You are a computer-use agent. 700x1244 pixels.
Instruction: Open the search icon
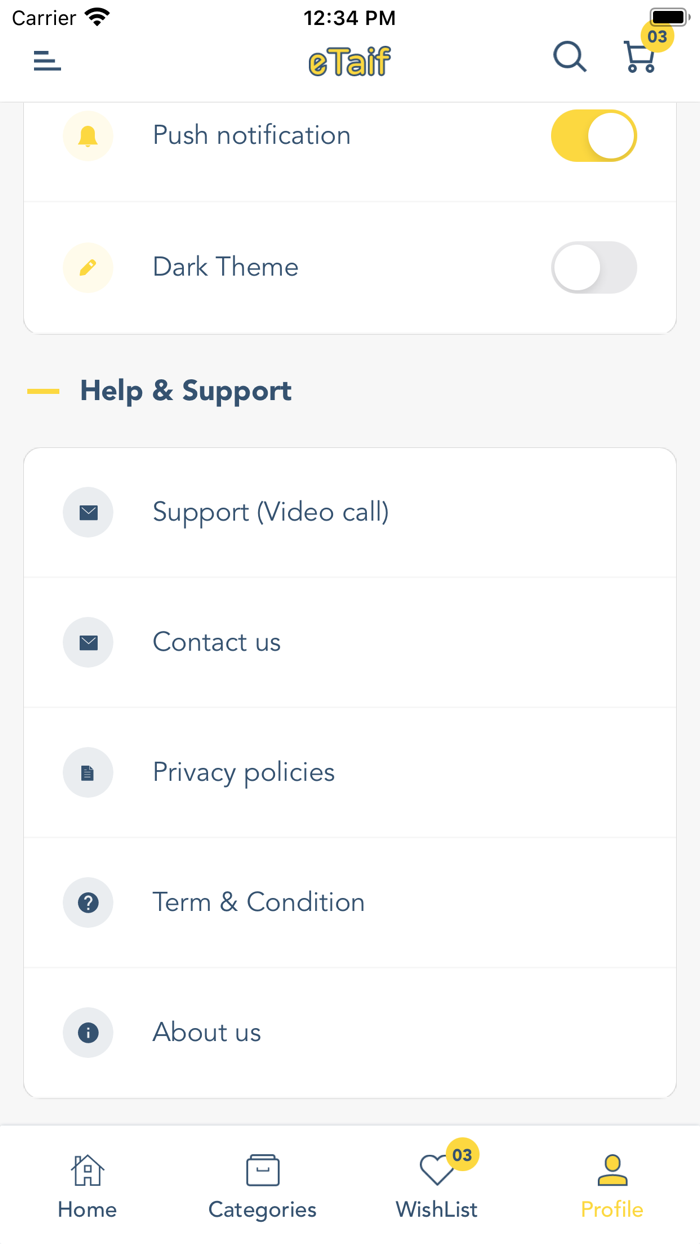click(x=569, y=58)
